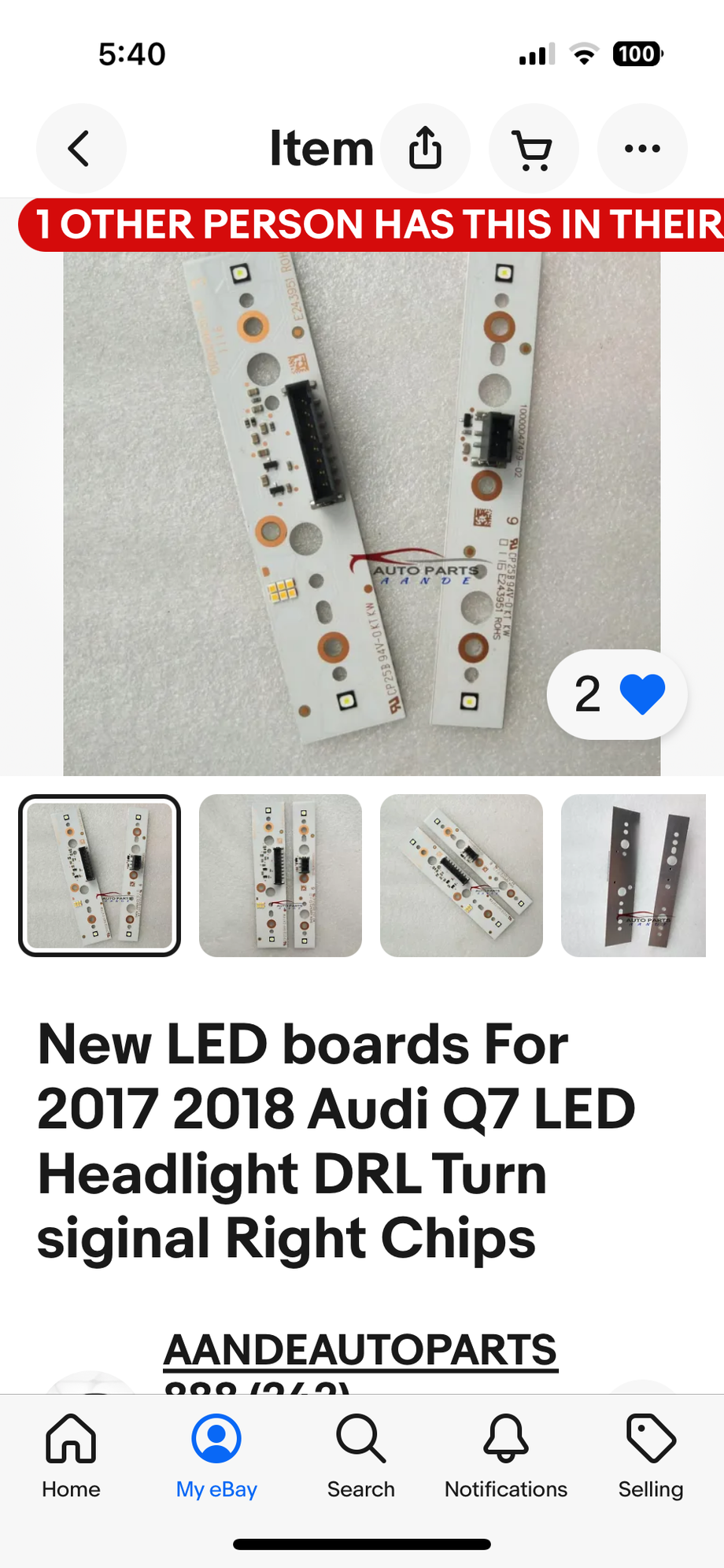Screen dimensions: 724x1568
Task: Tap the red watchlist alert banner
Action: click(x=362, y=224)
